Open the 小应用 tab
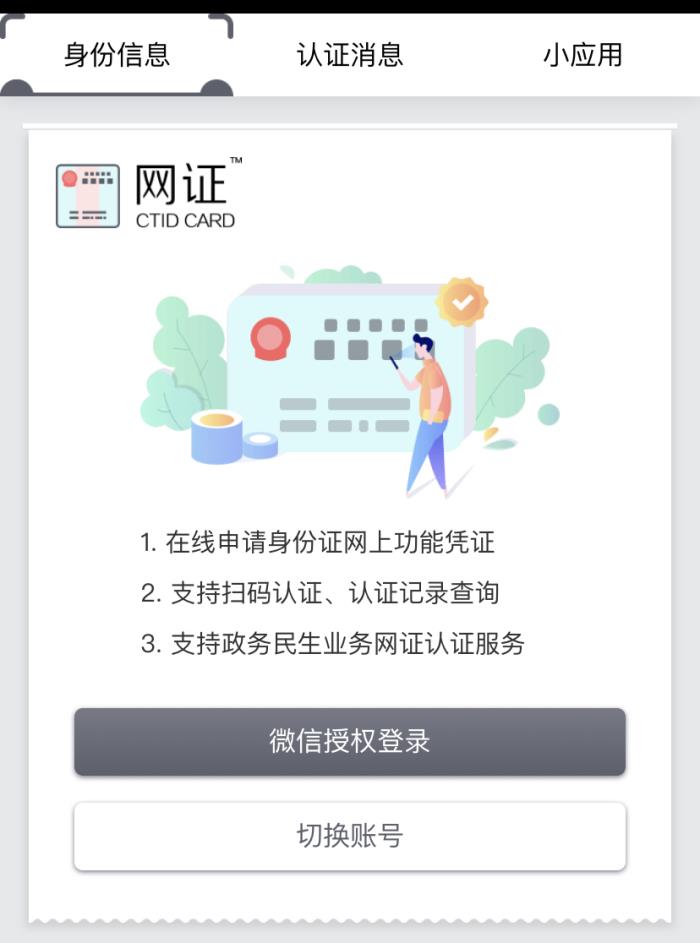 coord(582,54)
